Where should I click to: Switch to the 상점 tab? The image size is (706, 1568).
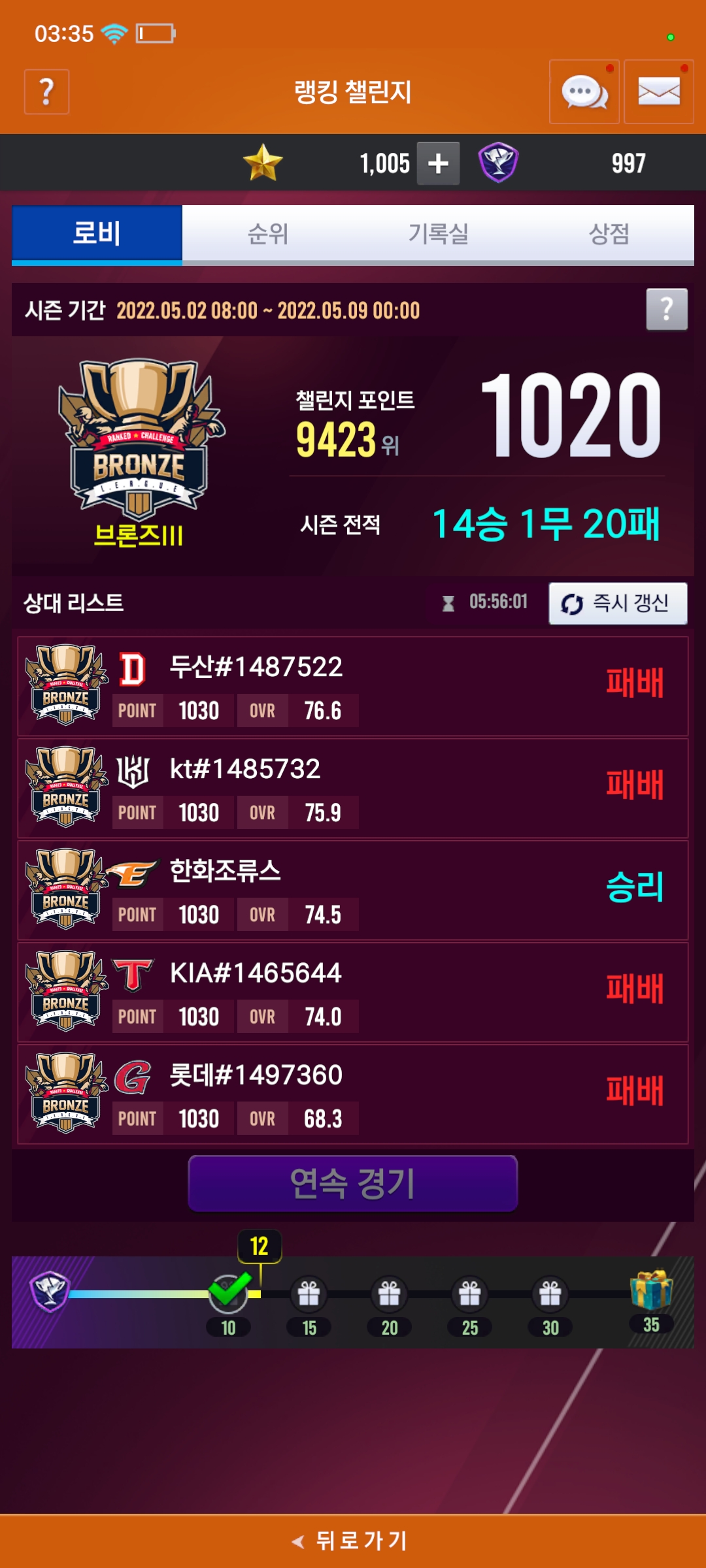point(609,233)
